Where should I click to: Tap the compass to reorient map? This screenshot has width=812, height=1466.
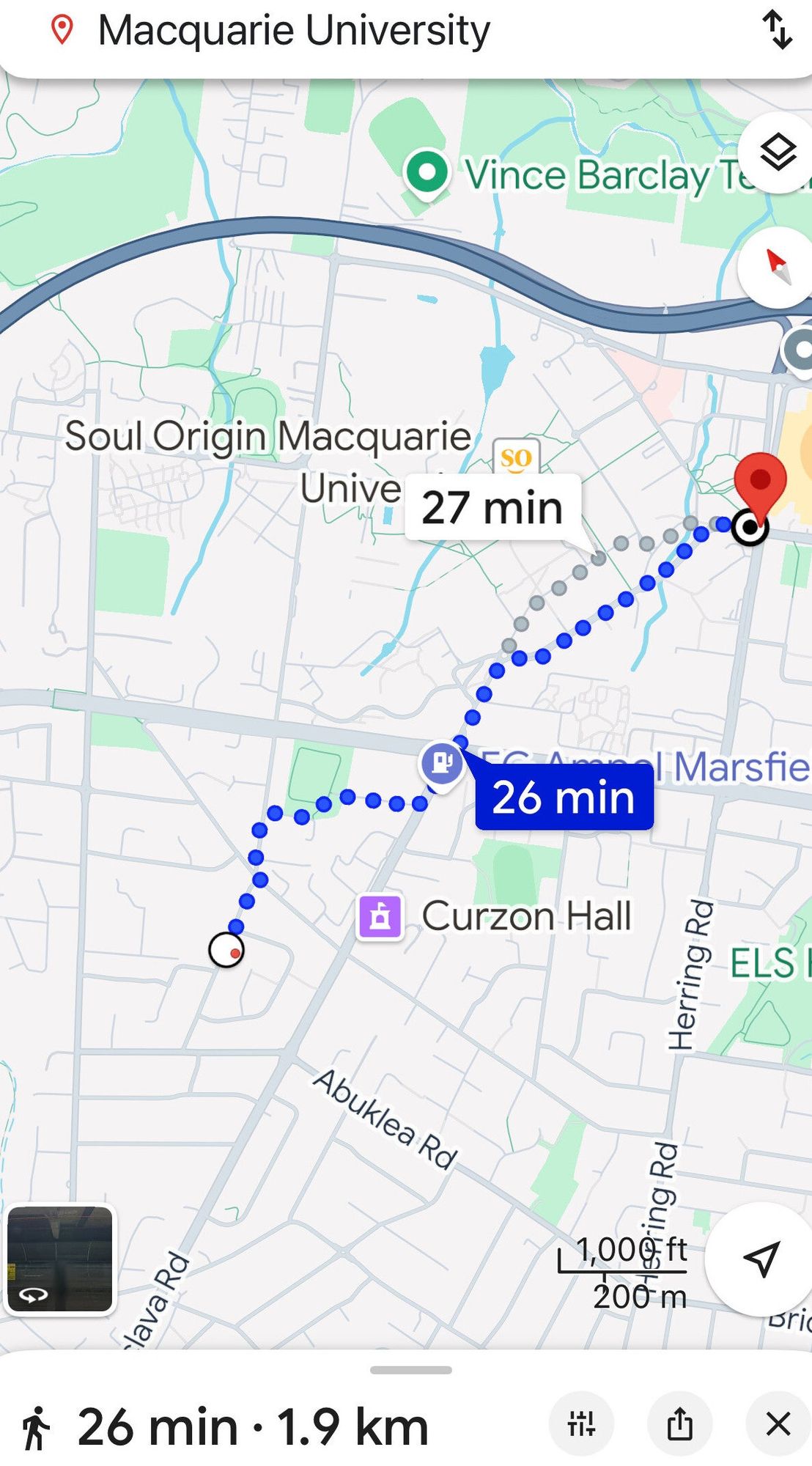pos(777,267)
